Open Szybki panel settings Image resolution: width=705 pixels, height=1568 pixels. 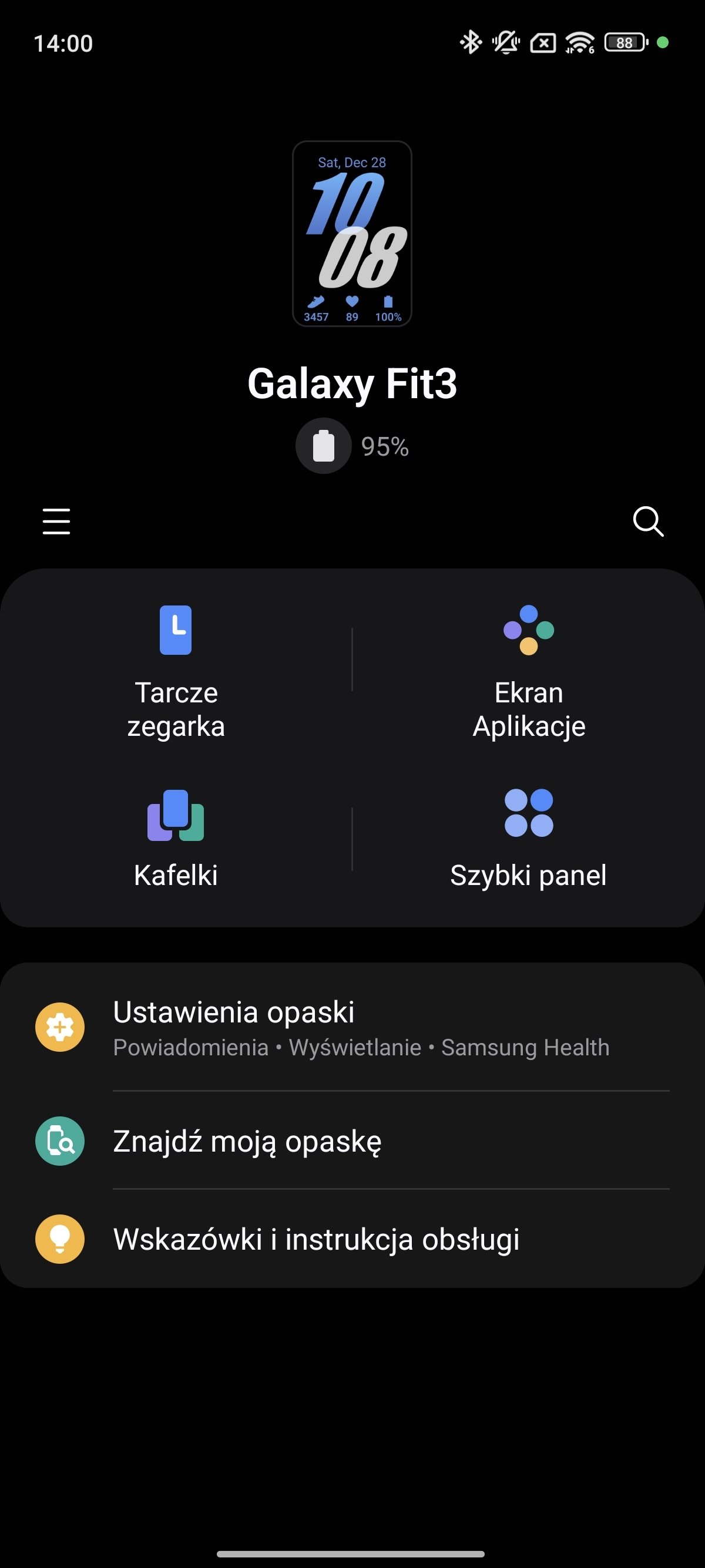[528, 839]
